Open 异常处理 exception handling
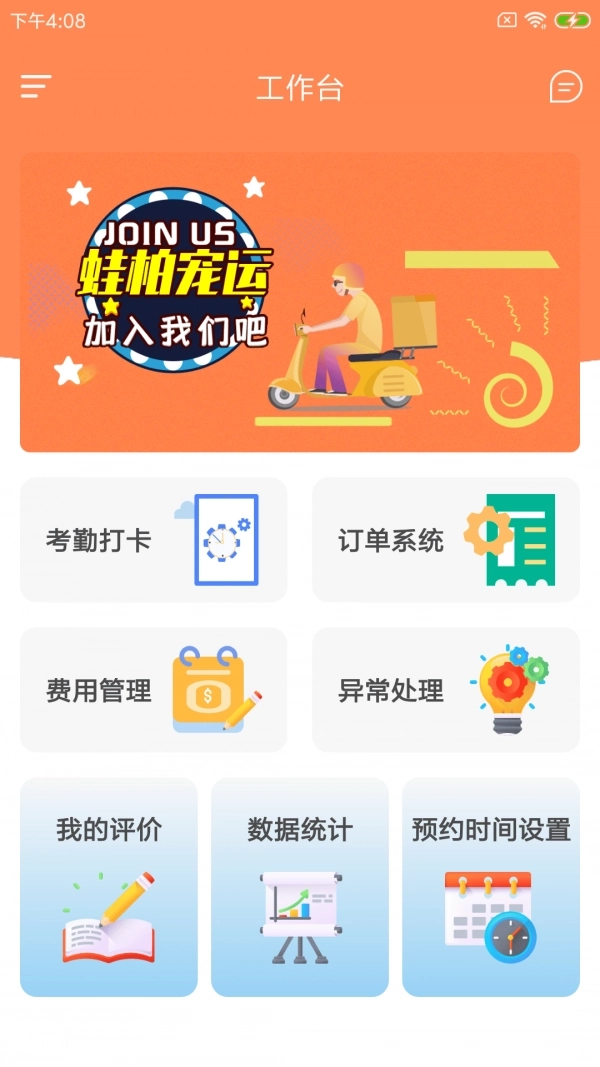Screen dimensions: 600x1067 445,690
